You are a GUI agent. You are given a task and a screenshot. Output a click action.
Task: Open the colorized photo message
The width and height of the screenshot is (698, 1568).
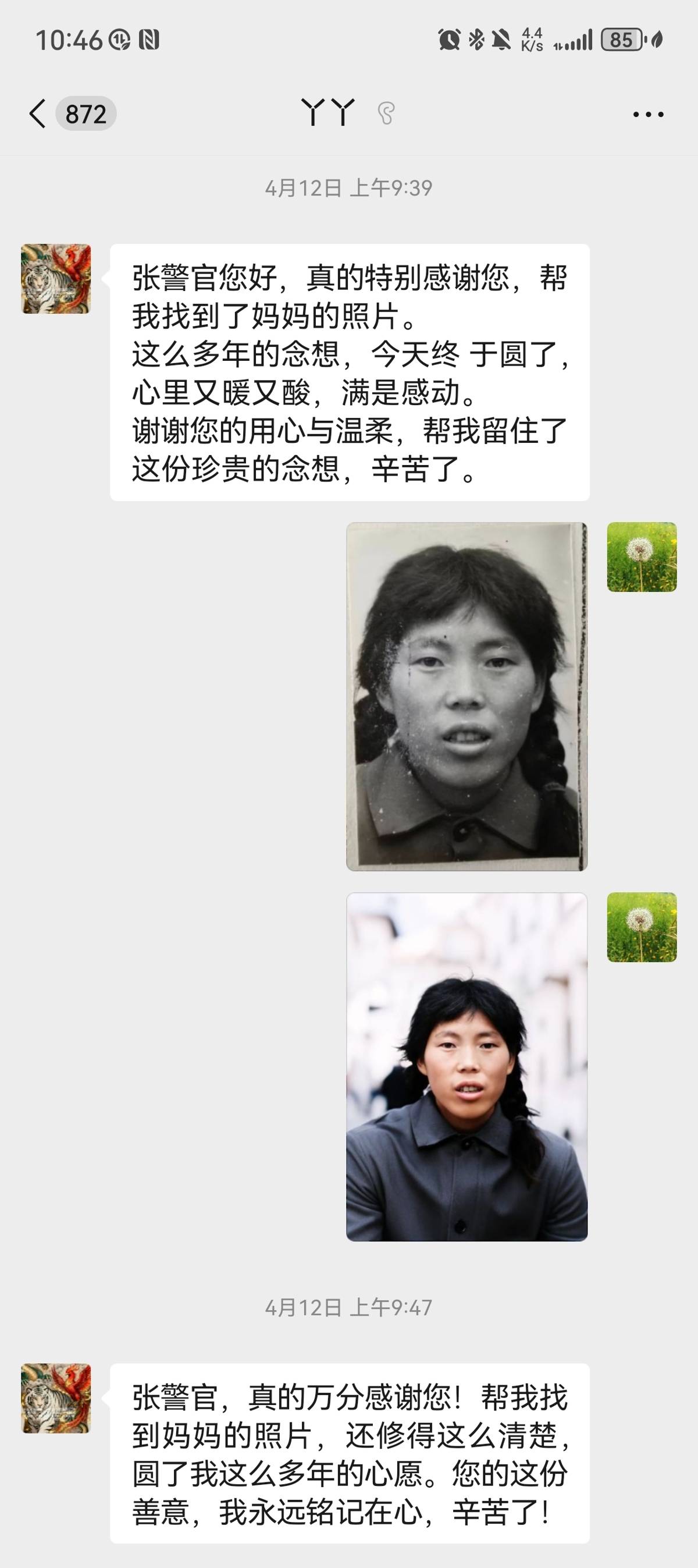coord(466,1066)
